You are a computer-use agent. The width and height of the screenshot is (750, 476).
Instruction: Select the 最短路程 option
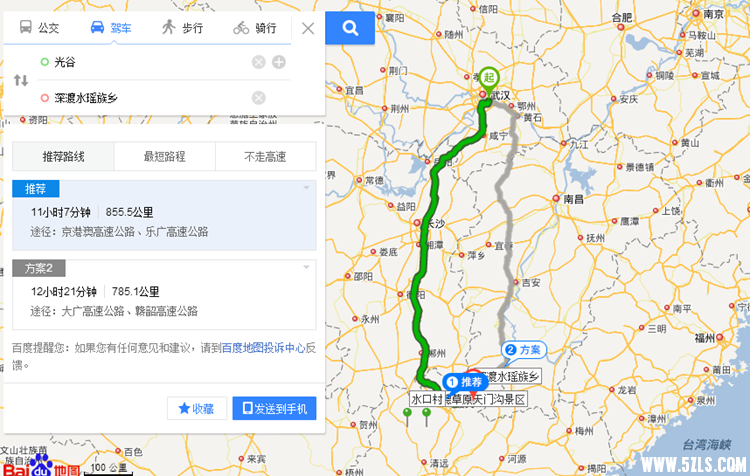pyautogui.click(x=164, y=157)
